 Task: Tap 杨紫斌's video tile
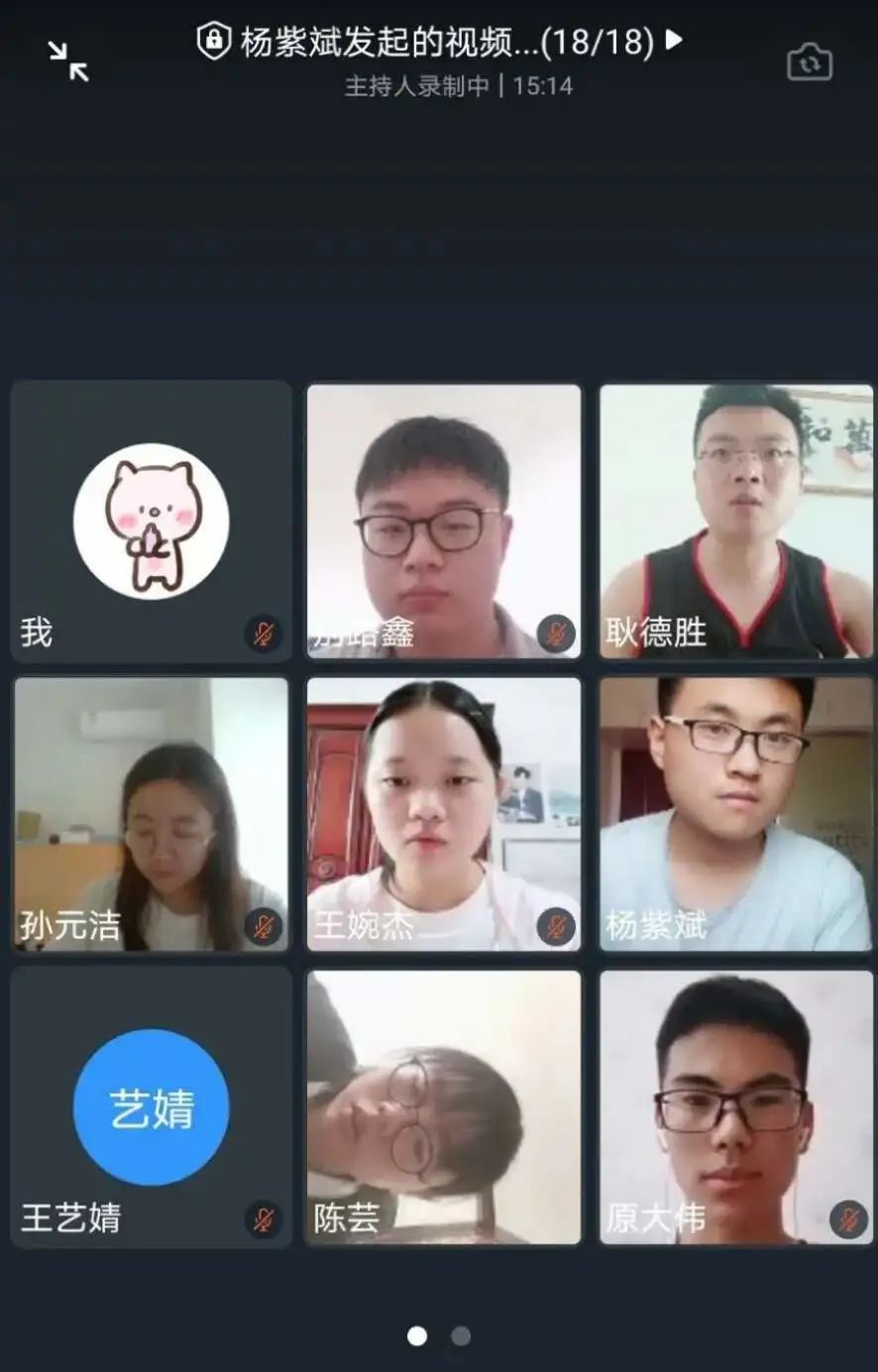click(735, 814)
